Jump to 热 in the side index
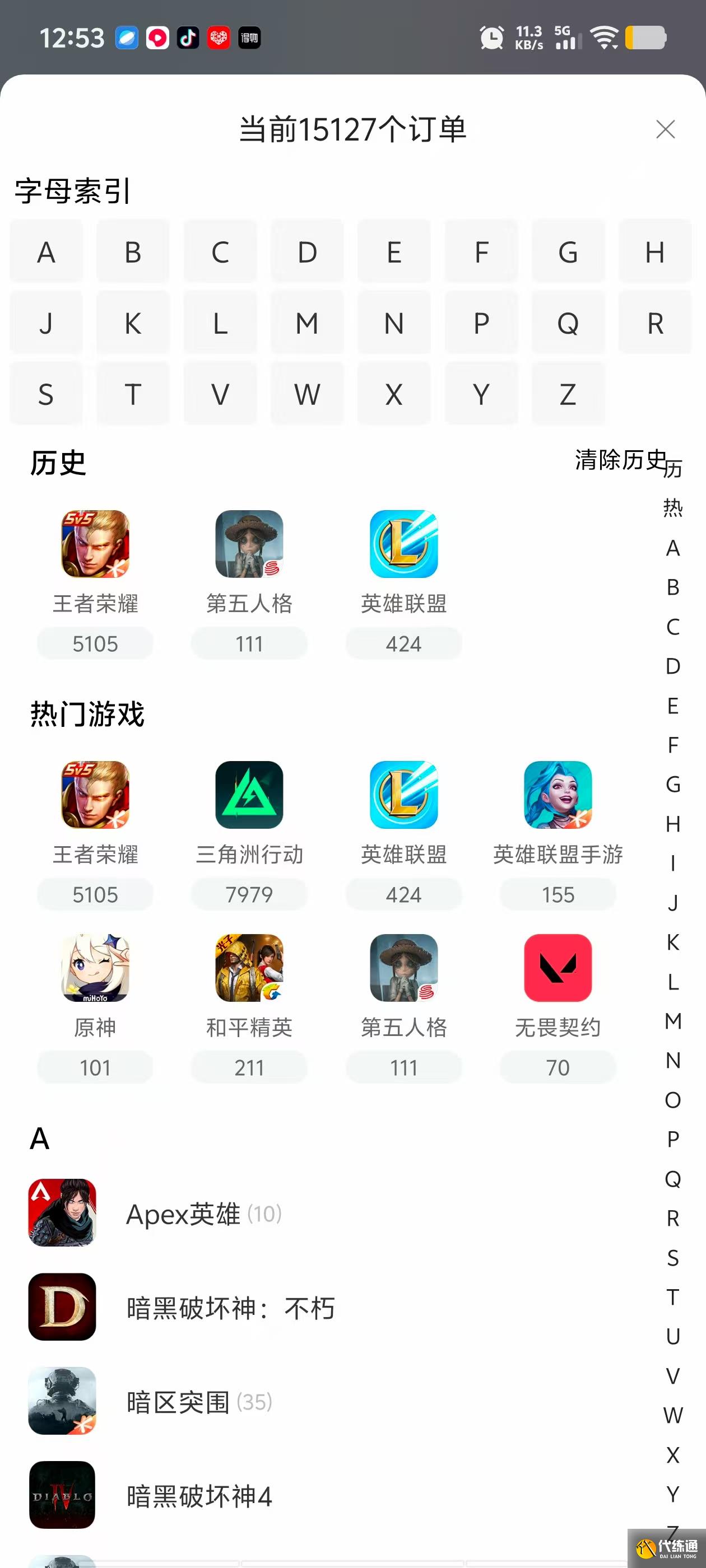706x1568 pixels. pyautogui.click(x=672, y=508)
